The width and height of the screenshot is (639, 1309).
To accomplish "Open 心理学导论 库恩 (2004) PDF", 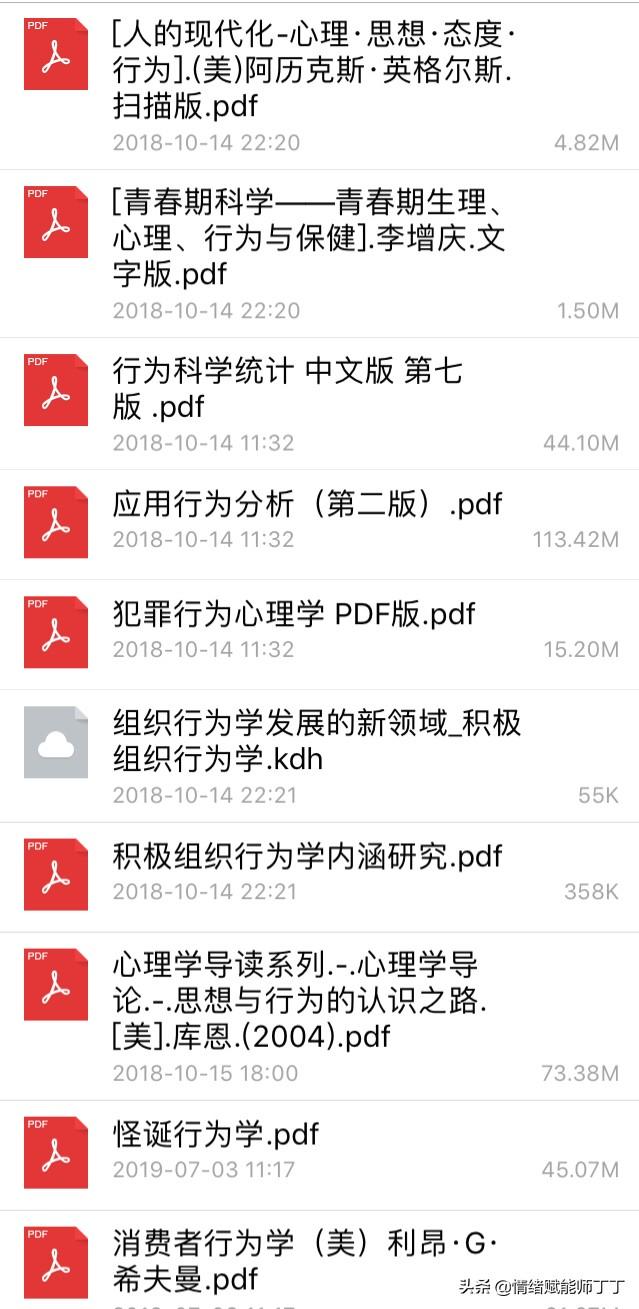I will click(300, 1000).
